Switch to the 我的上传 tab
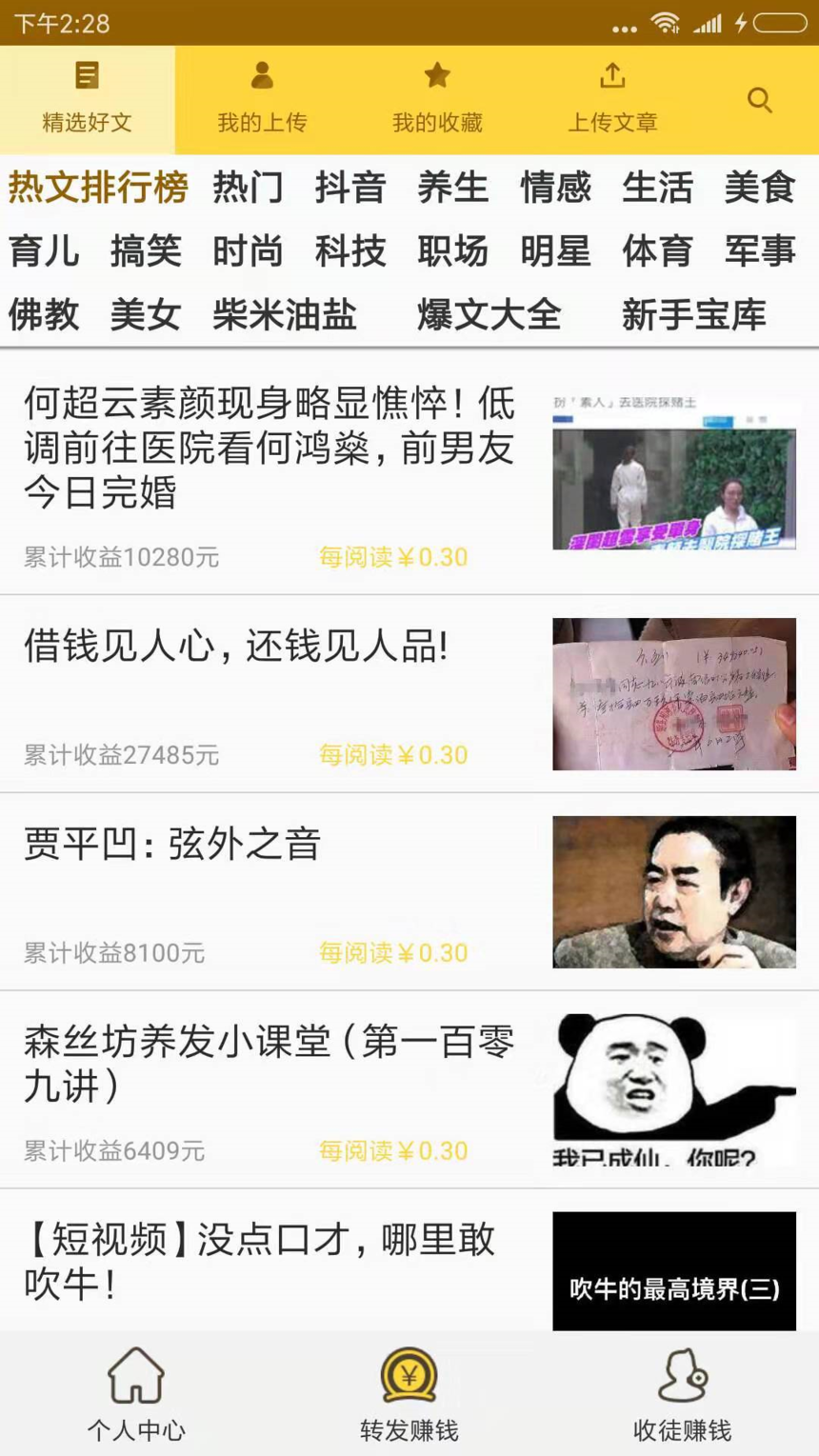This screenshot has height=1456, width=819. (x=262, y=99)
